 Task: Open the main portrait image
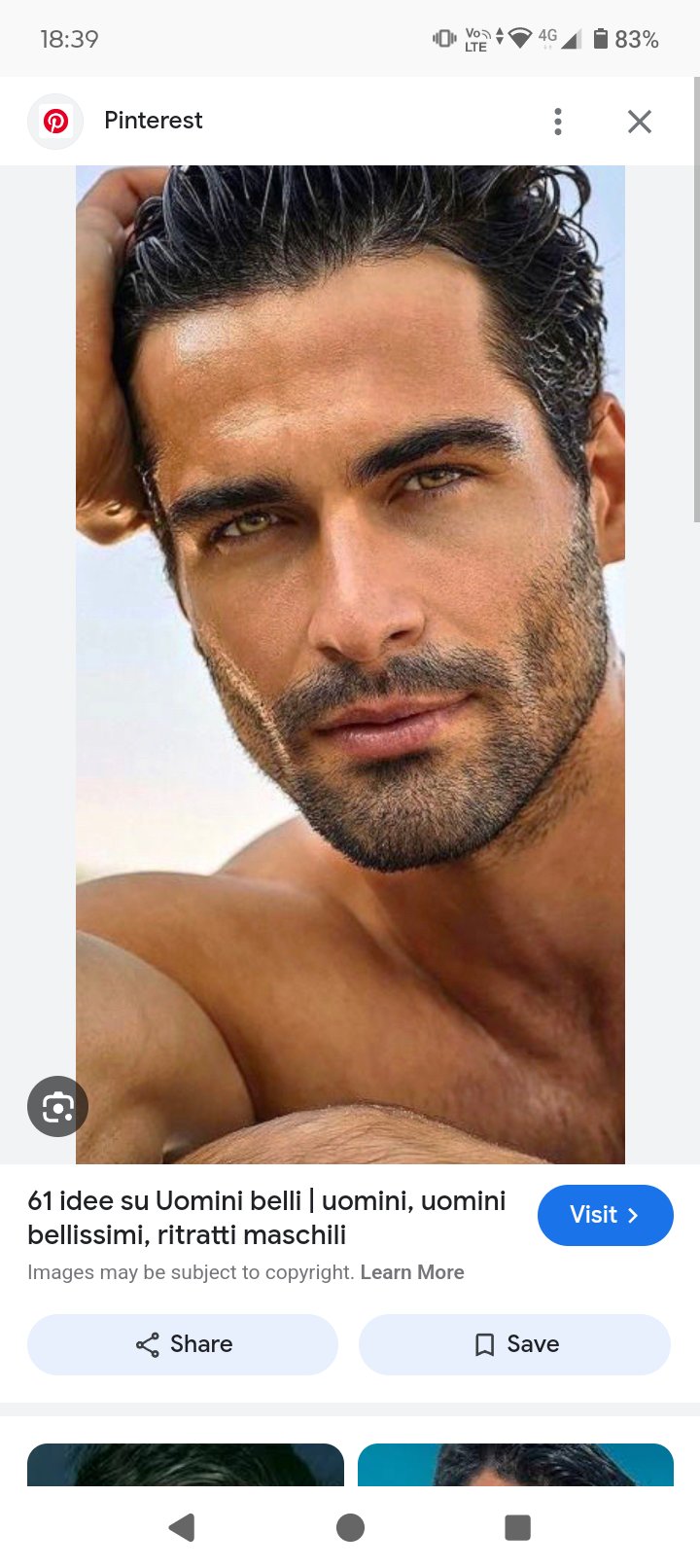(x=350, y=661)
